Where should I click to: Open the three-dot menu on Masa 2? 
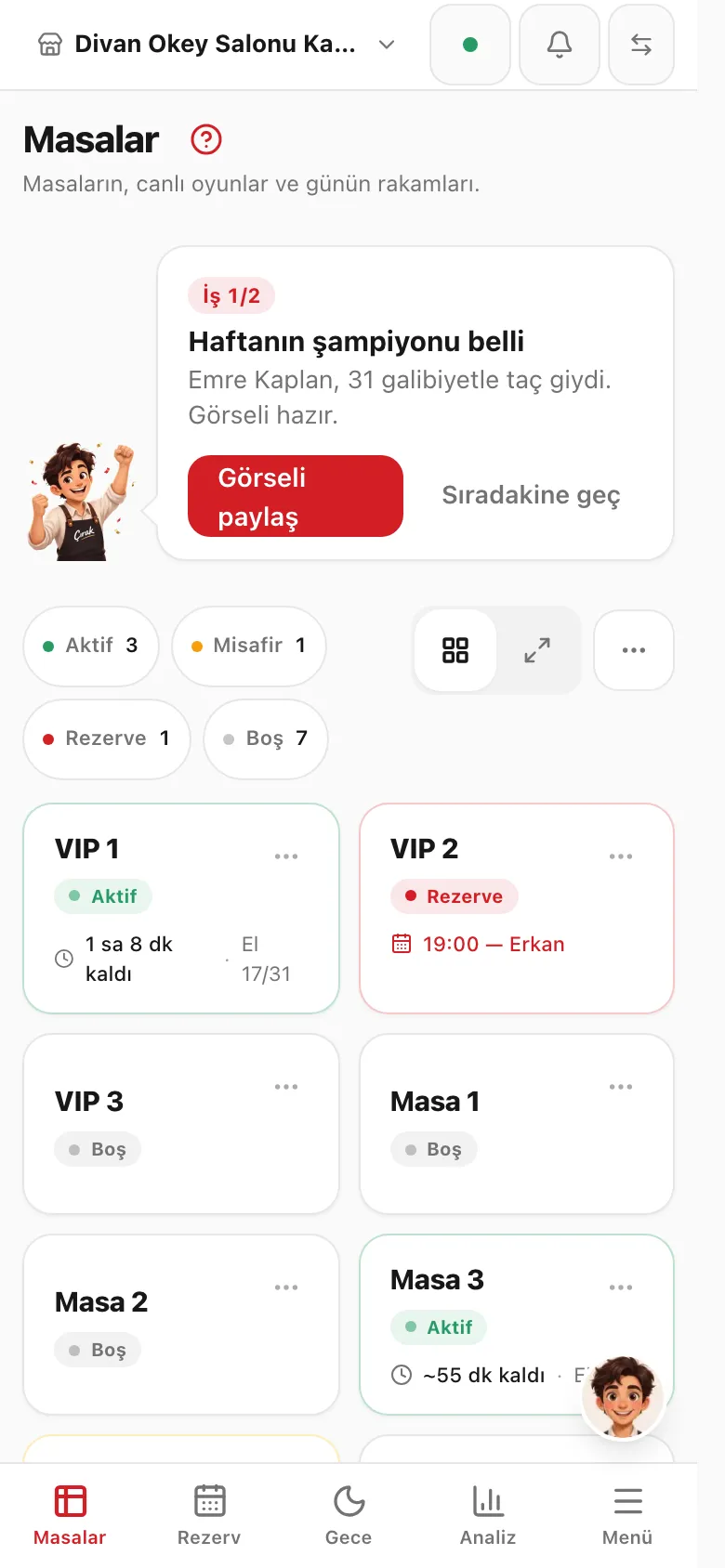[x=286, y=1287]
